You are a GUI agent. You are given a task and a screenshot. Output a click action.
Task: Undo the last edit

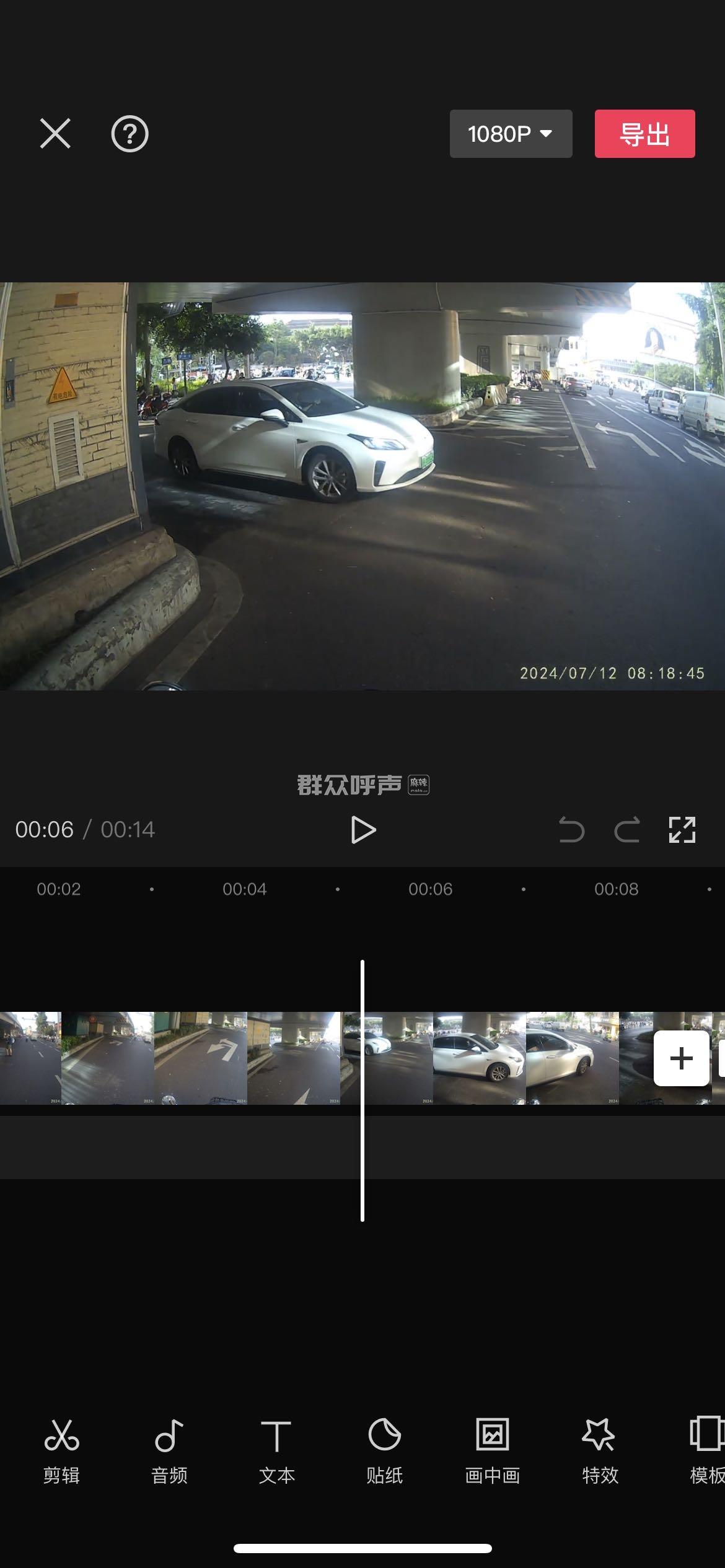point(571,830)
